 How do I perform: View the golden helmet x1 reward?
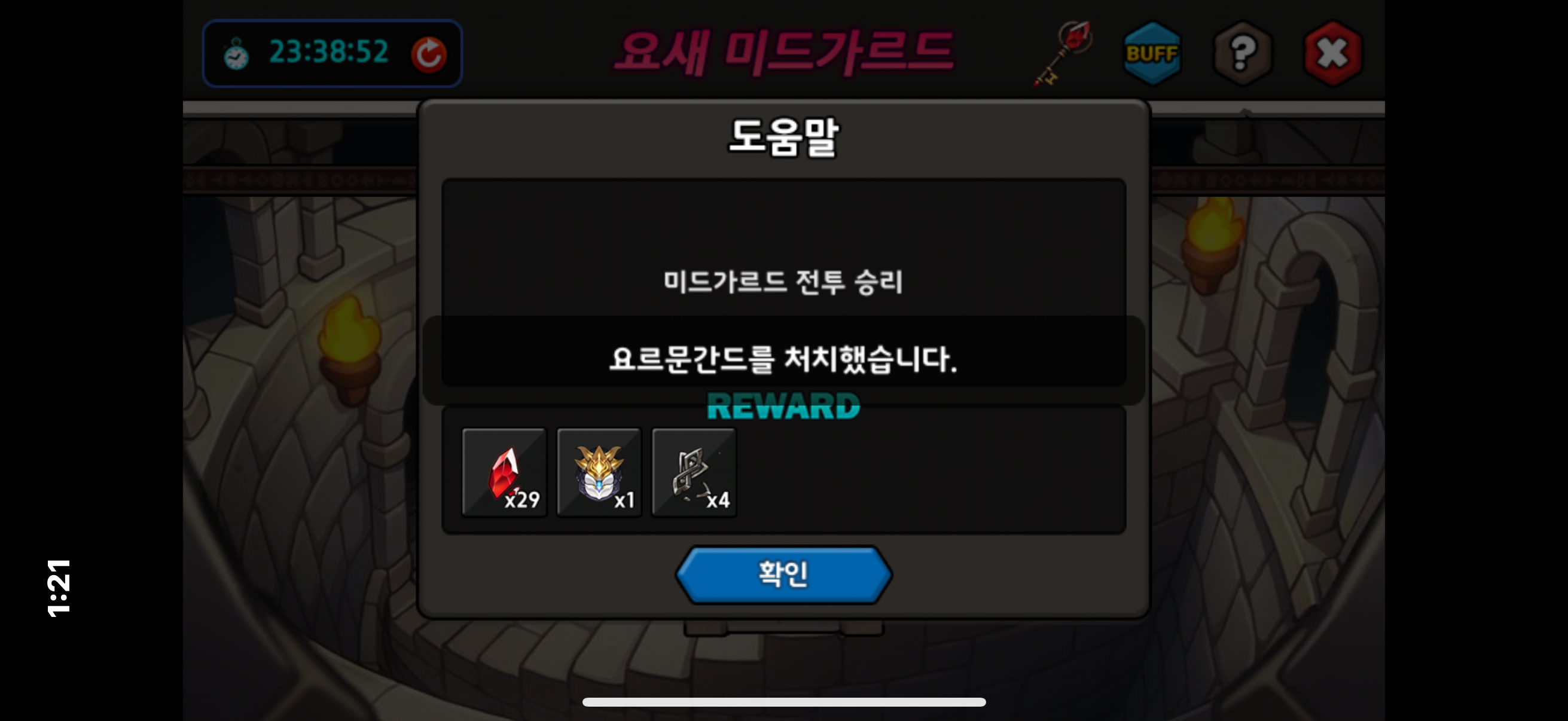[600, 472]
